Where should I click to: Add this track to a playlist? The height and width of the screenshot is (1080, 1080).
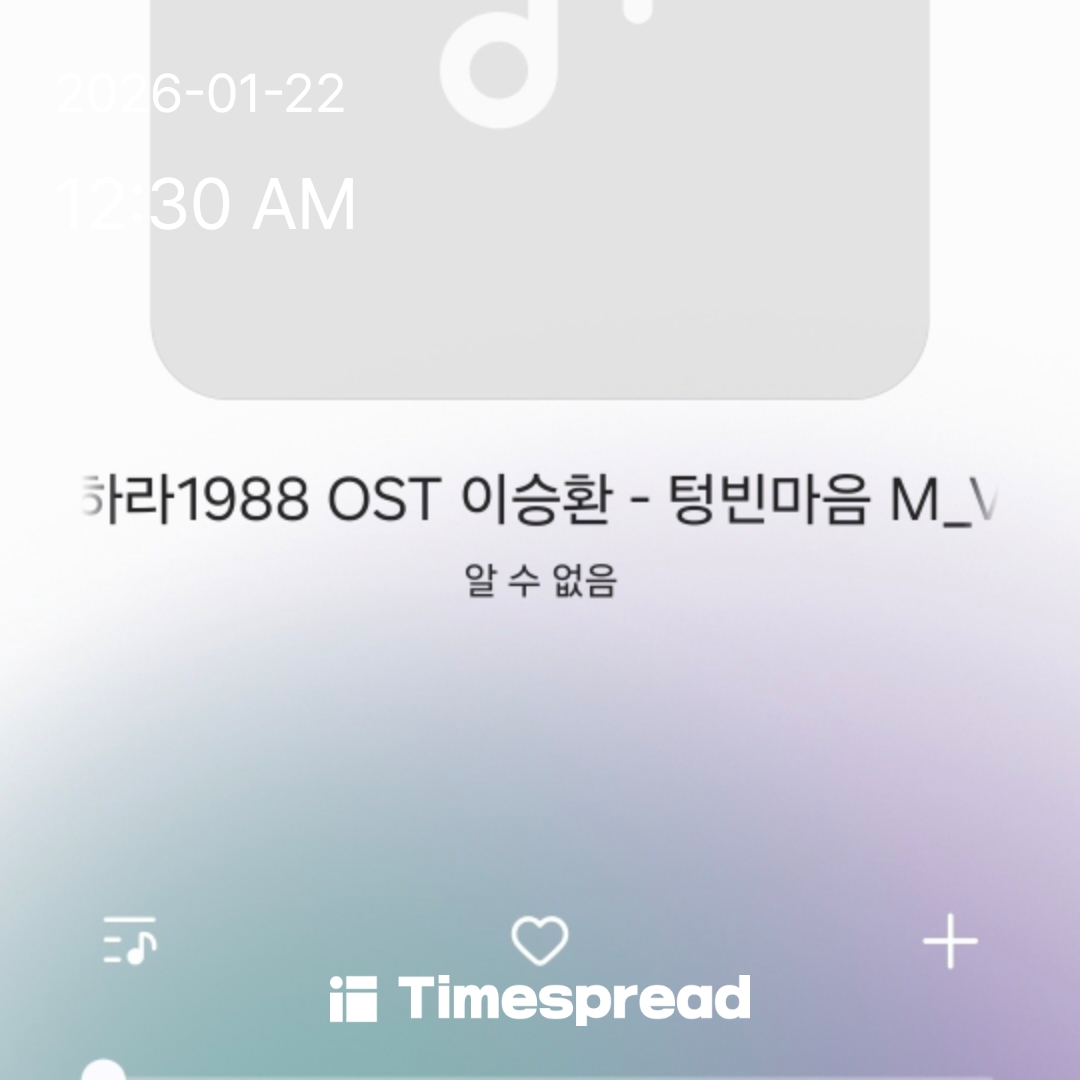click(x=949, y=942)
